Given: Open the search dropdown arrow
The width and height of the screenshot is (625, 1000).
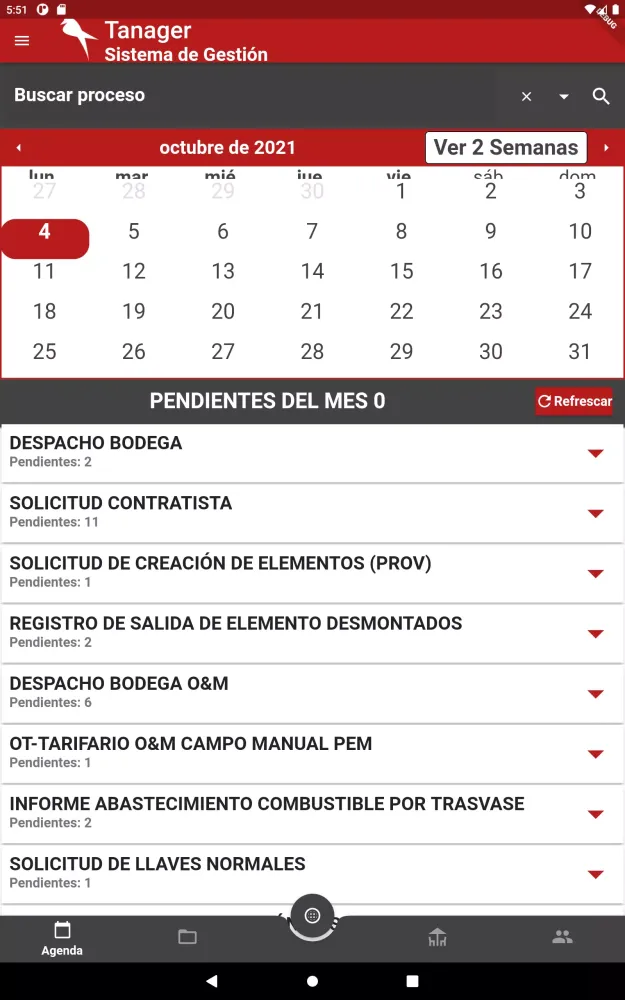Looking at the screenshot, I should click(x=564, y=97).
